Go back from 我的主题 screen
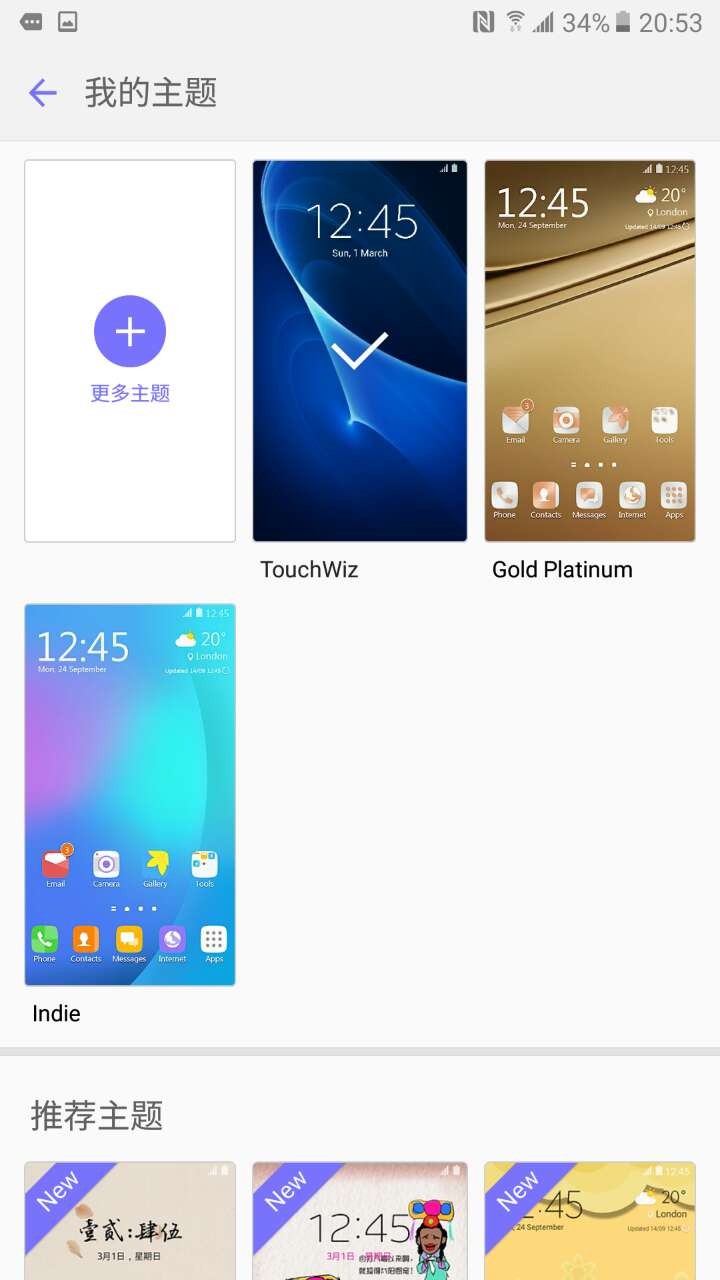The width and height of the screenshot is (720, 1280). 42,93
